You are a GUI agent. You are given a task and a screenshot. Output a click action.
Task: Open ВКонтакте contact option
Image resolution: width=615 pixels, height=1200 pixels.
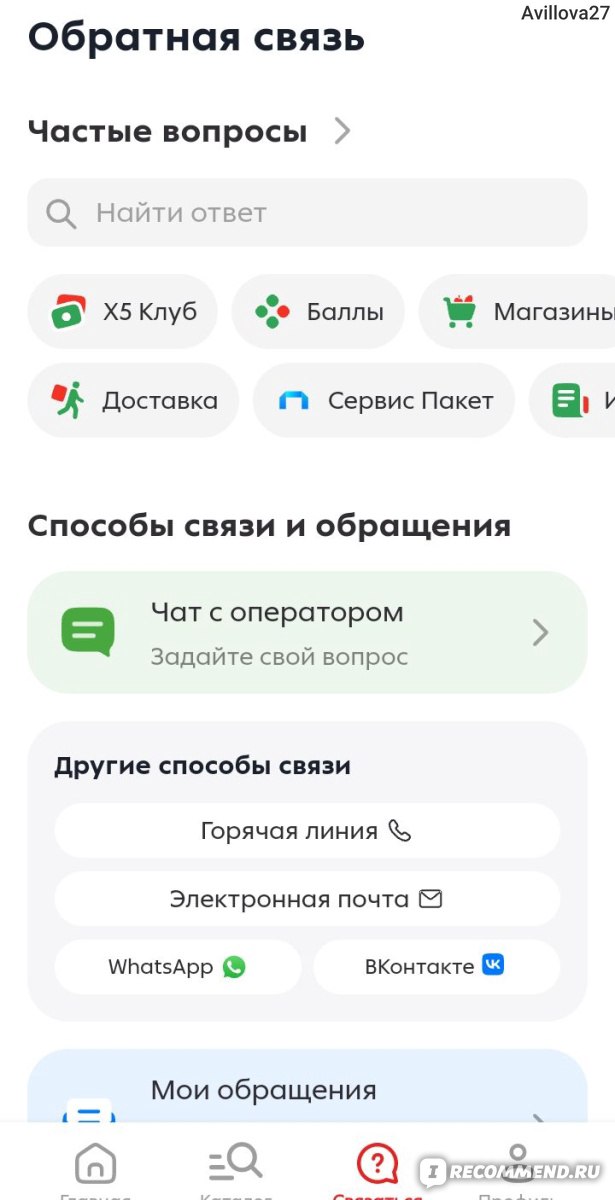[x=437, y=966]
